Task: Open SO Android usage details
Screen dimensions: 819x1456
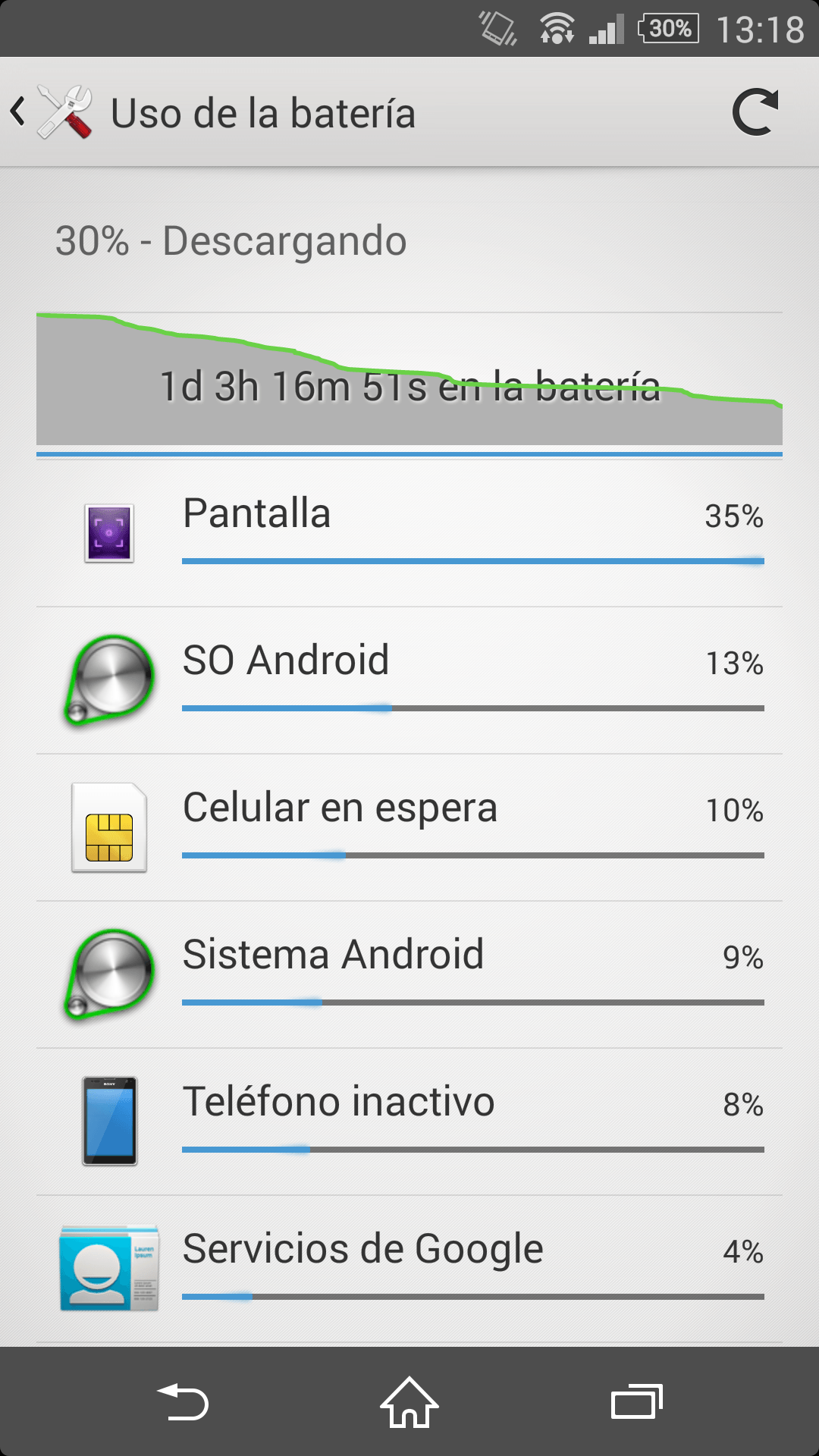Action: pyautogui.click(x=409, y=680)
